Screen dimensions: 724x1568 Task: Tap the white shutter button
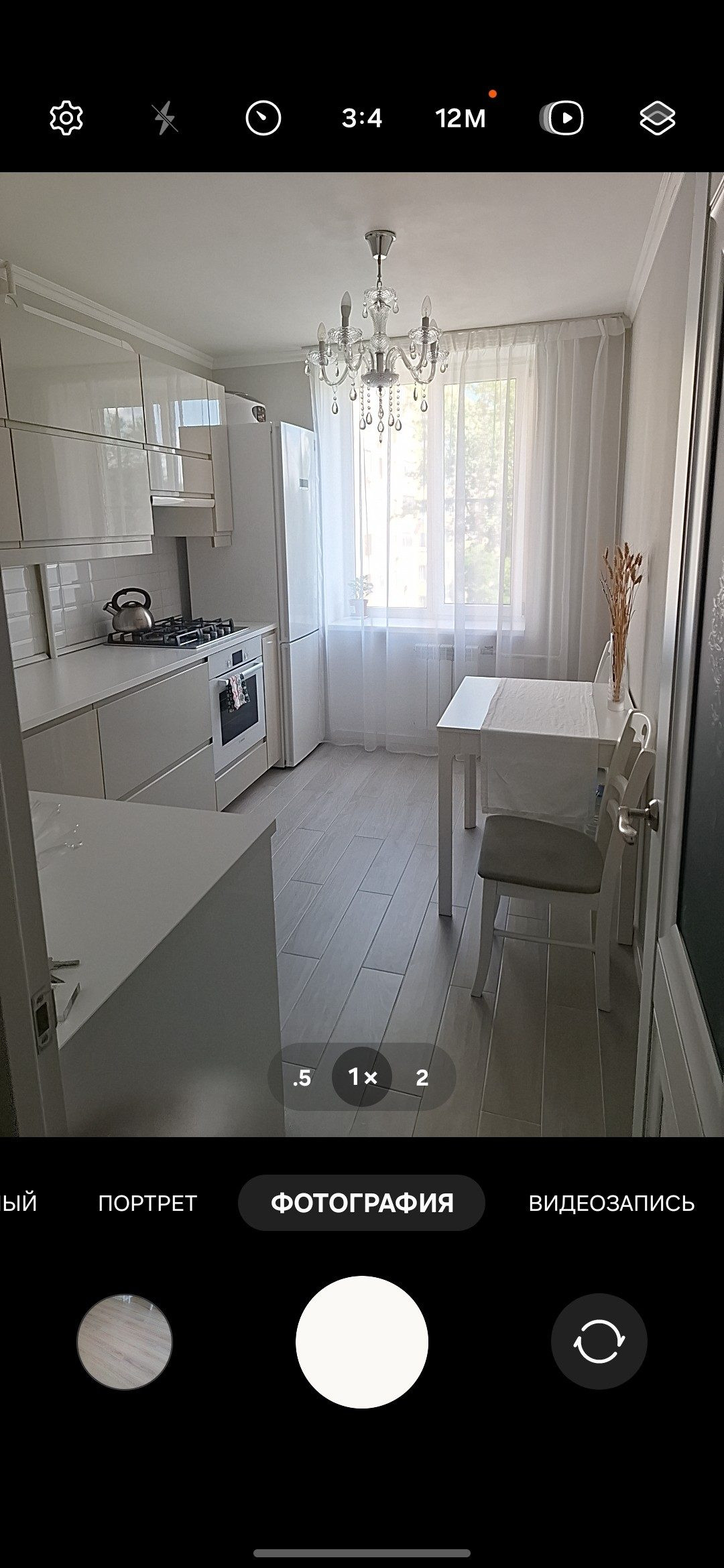(362, 1342)
